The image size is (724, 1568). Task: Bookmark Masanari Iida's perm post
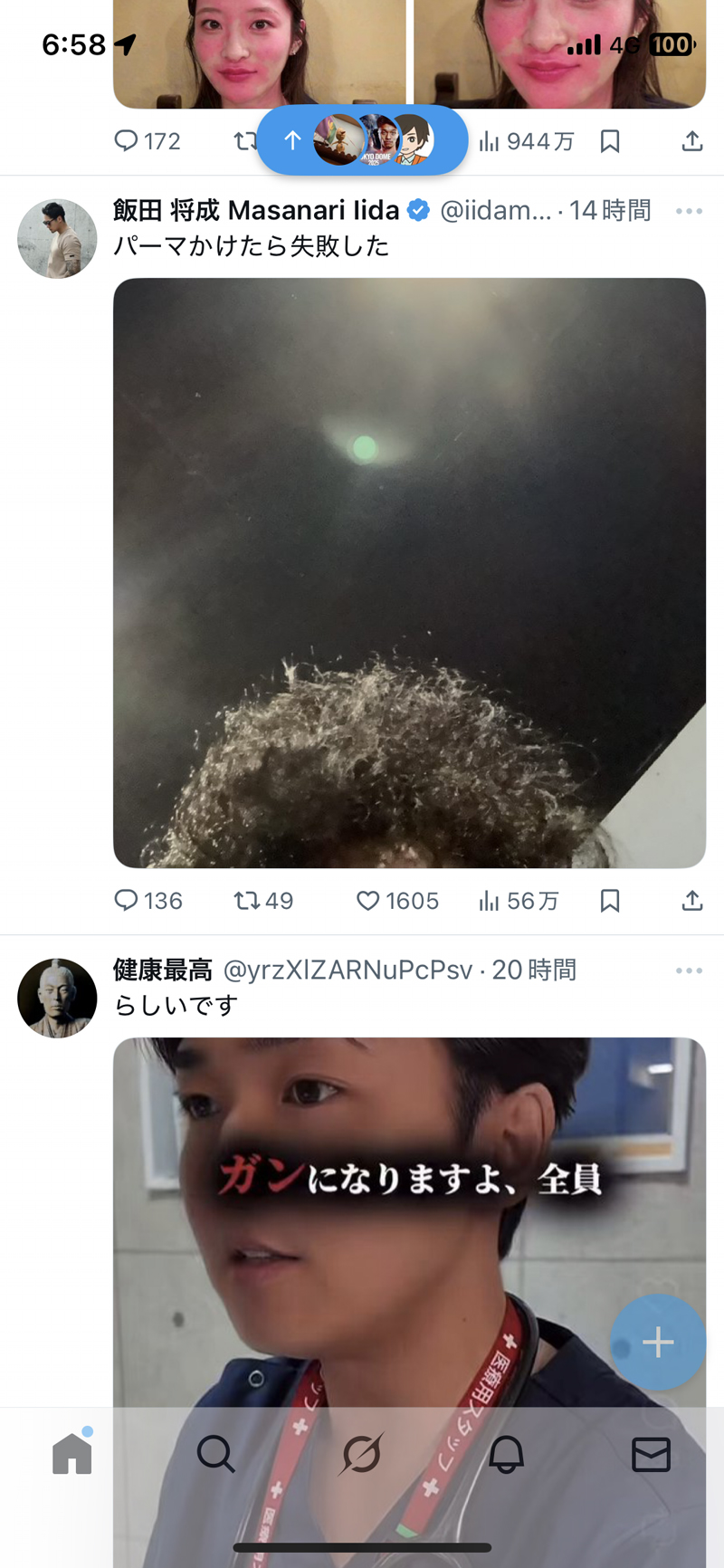tap(610, 901)
